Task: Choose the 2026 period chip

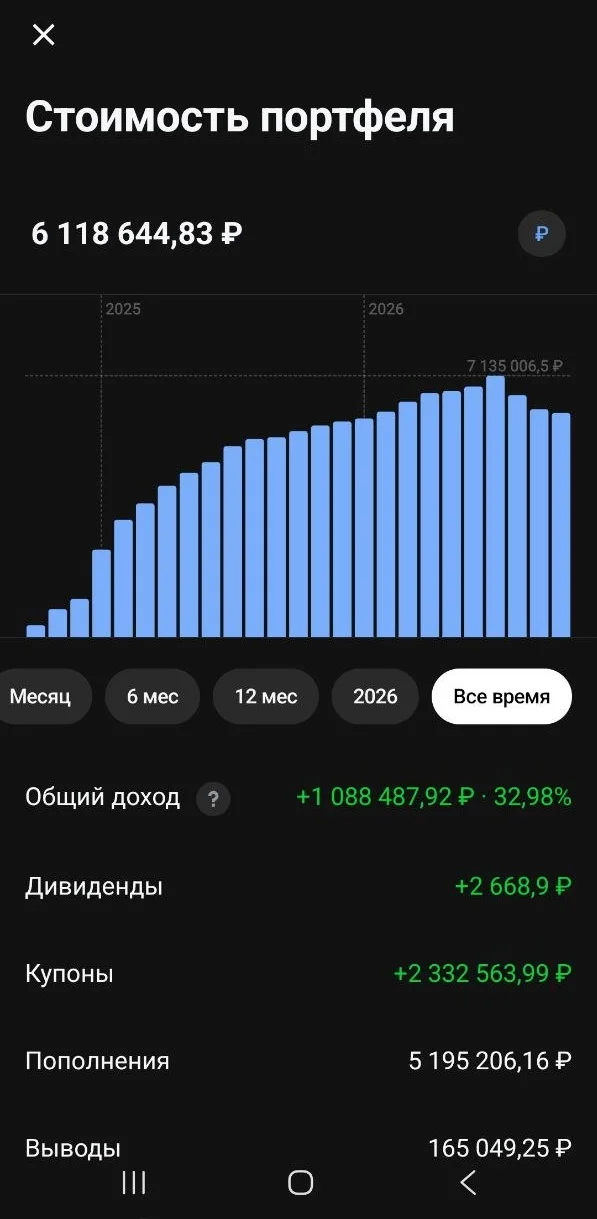Action: click(375, 696)
